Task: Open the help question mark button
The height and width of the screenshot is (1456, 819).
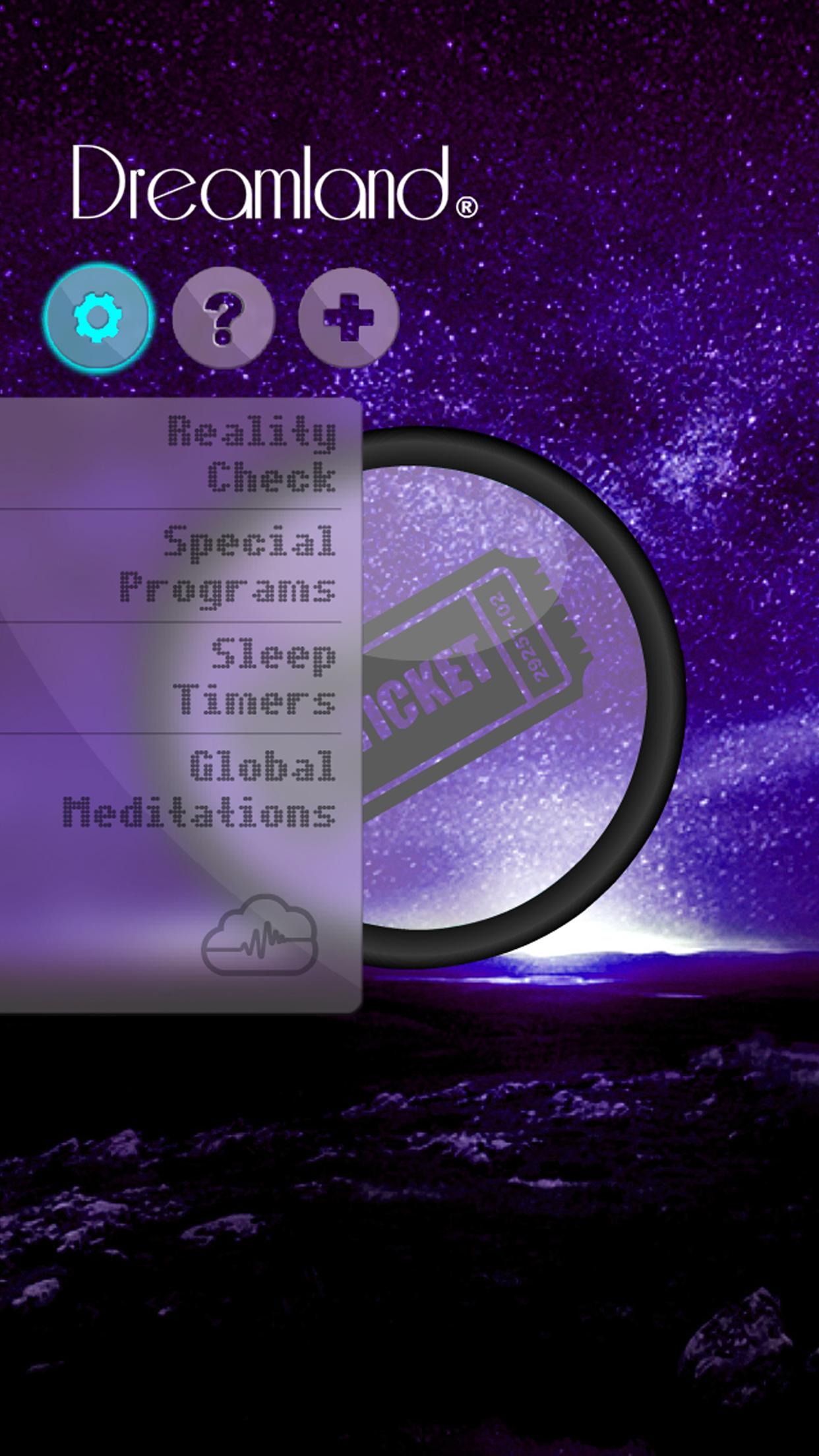Action: 224,318
